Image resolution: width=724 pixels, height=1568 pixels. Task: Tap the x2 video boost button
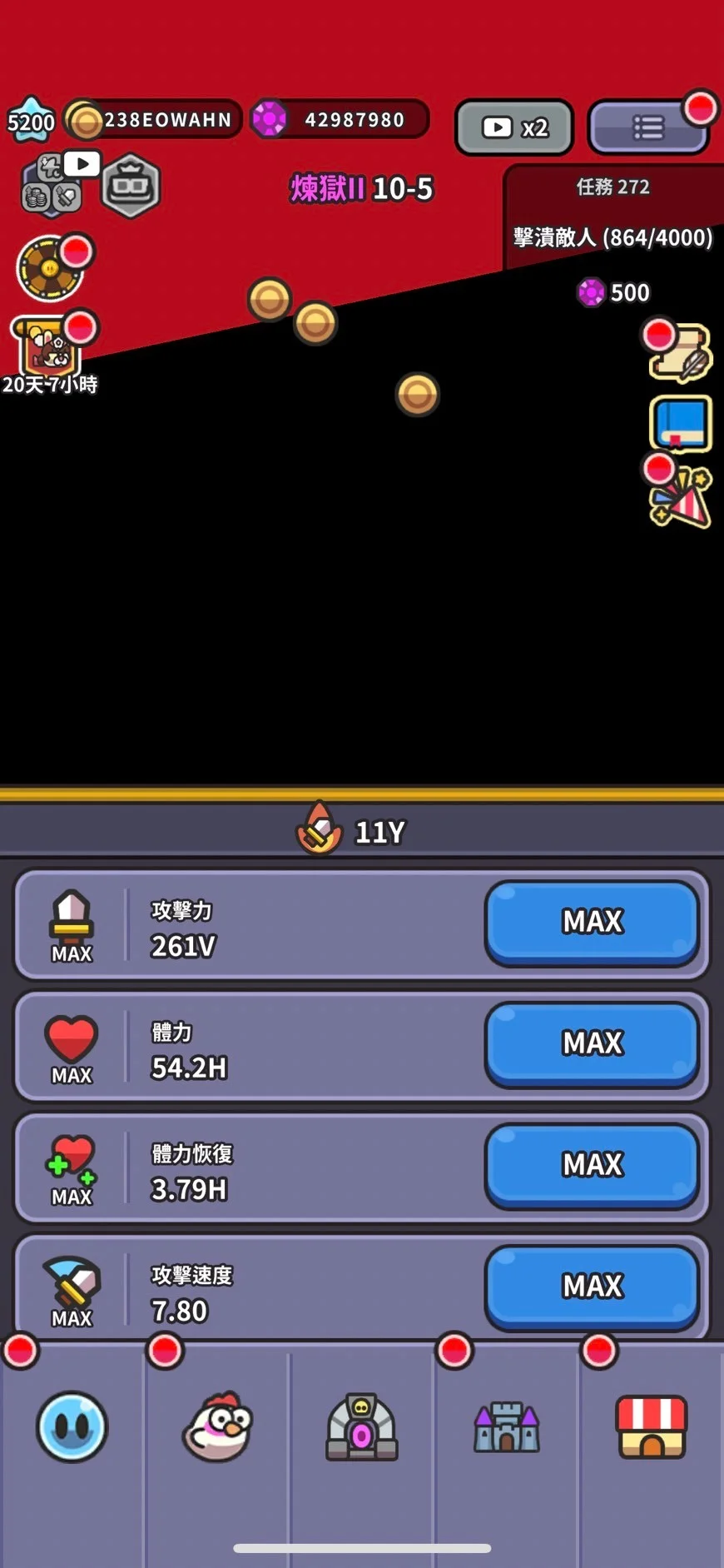(513, 127)
